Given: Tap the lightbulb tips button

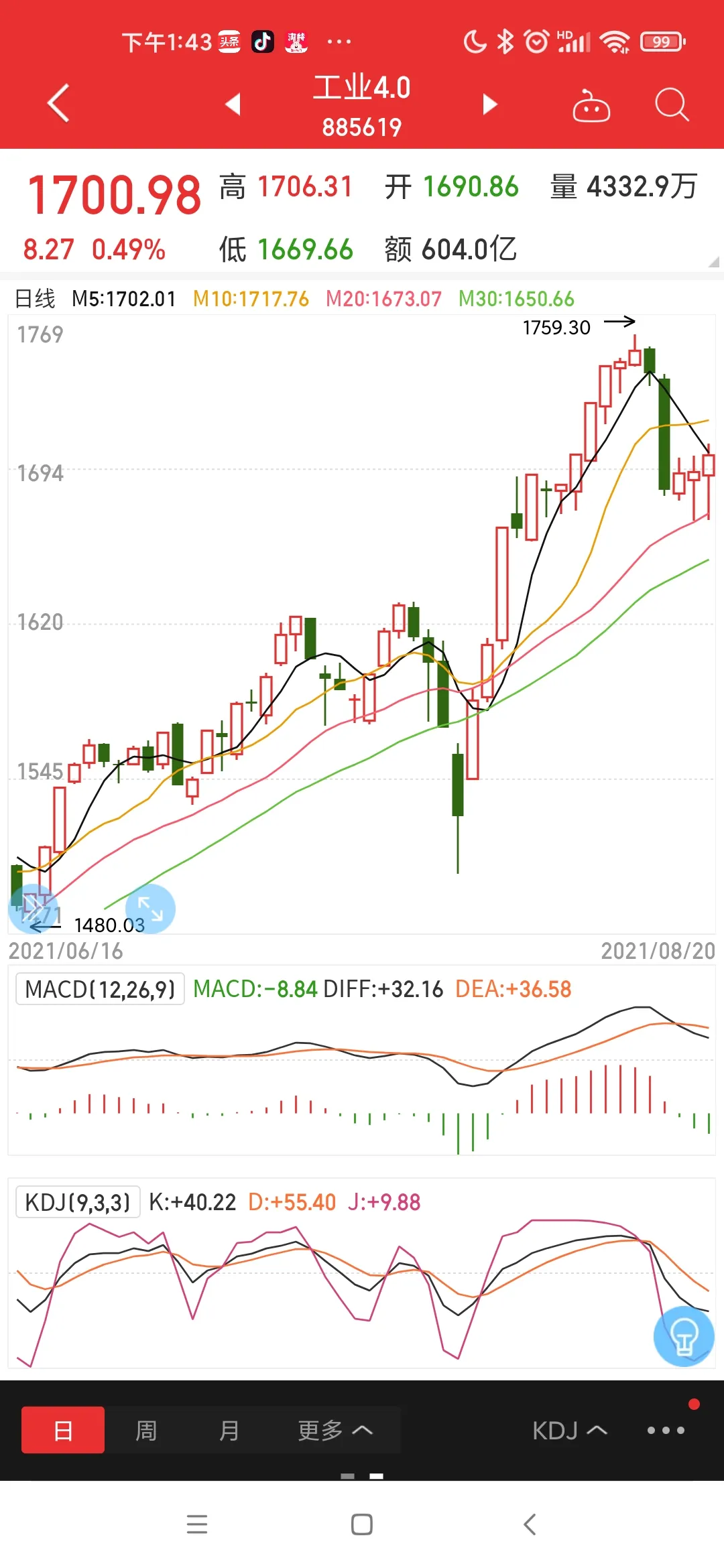Looking at the screenshot, I should pyautogui.click(x=684, y=1336).
